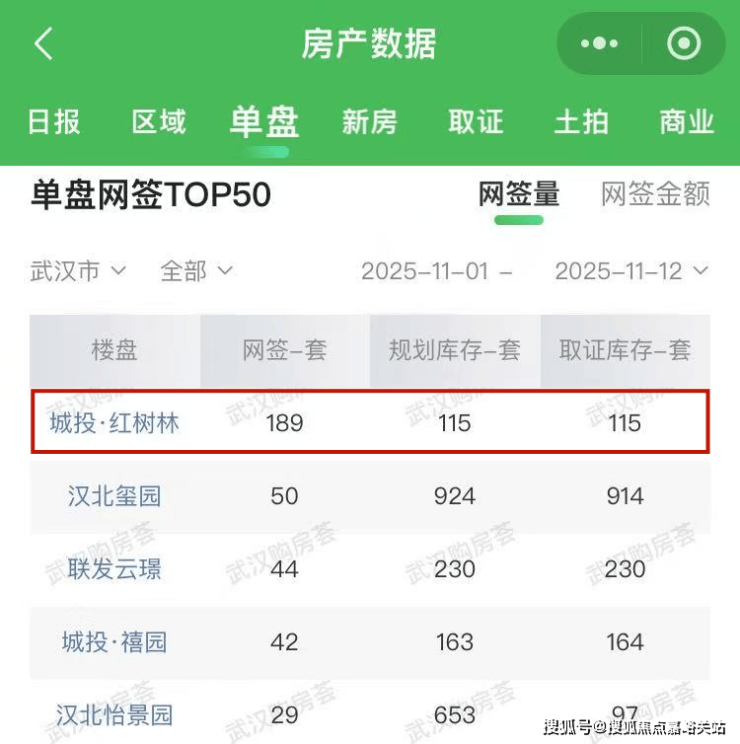Expand the 武汉市 city dropdown
The image size is (740, 744).
click(x=78, y=271)
